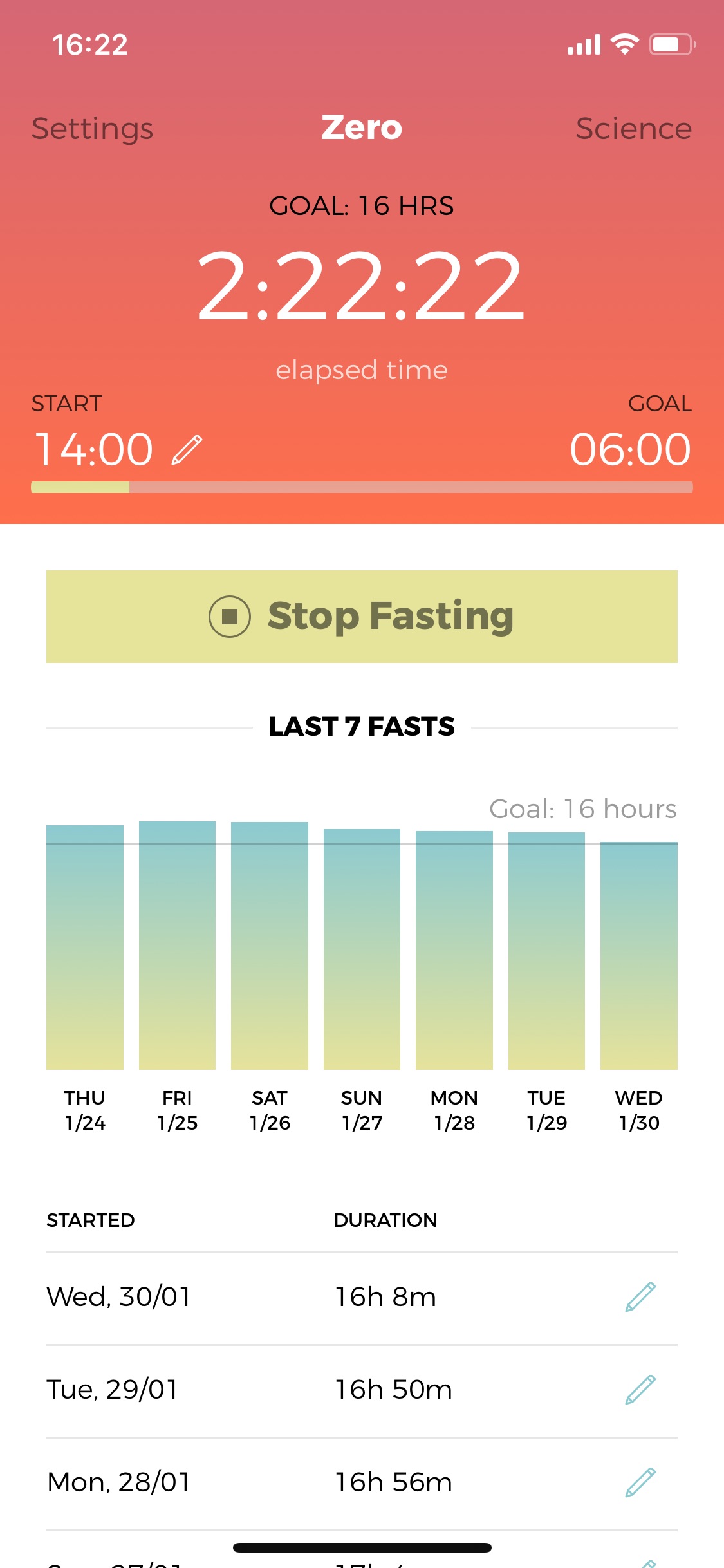Edit the Tue, 29/01 fast entry

[x=640, y=1390]
